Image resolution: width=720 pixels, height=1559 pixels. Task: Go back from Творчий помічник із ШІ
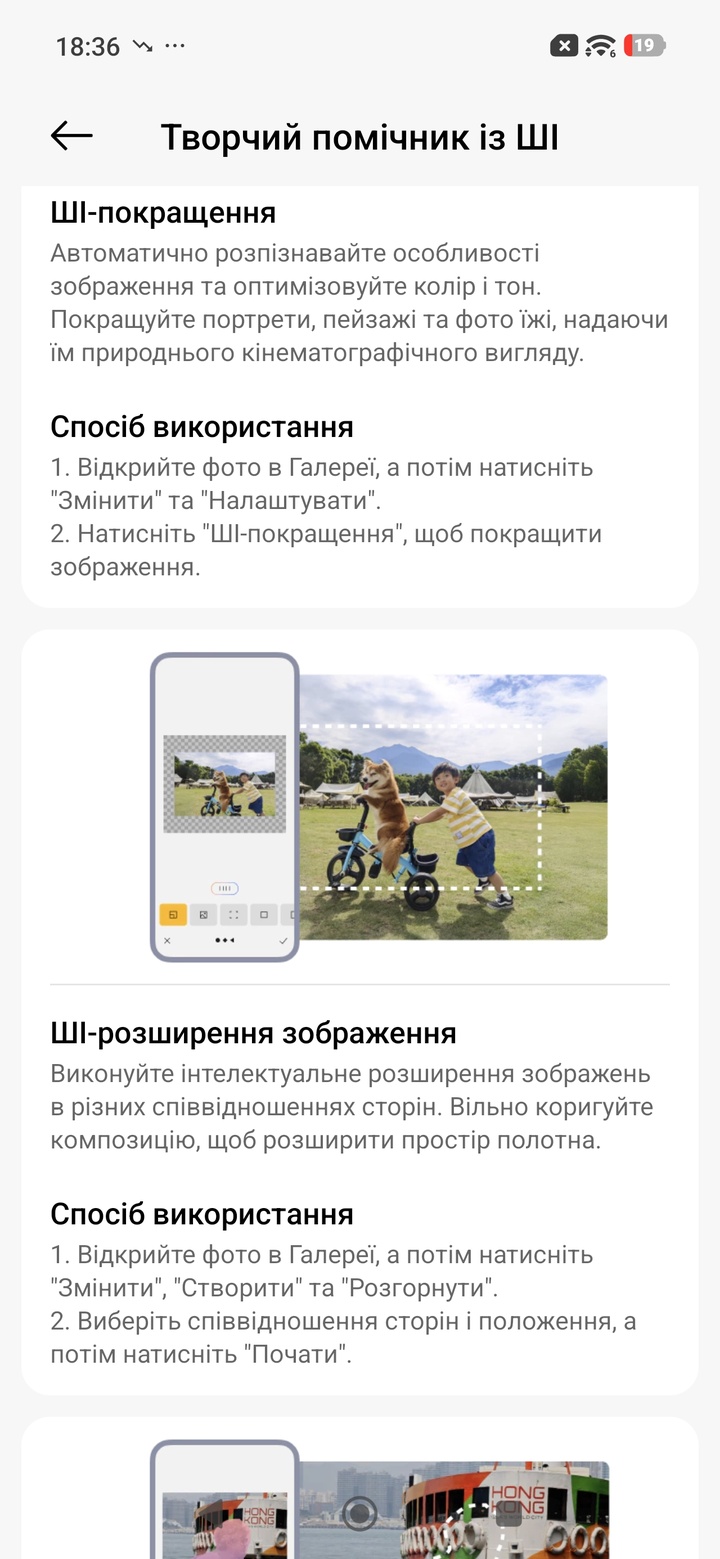pyautogui.click(x=71, y=136)
